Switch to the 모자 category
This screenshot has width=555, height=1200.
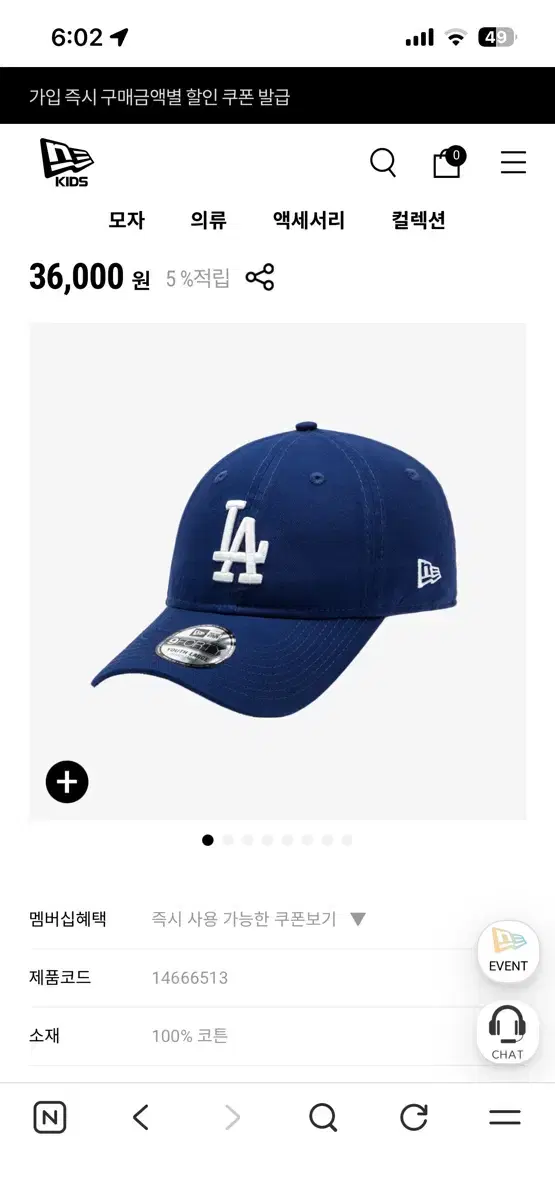(x=127, y=220)
